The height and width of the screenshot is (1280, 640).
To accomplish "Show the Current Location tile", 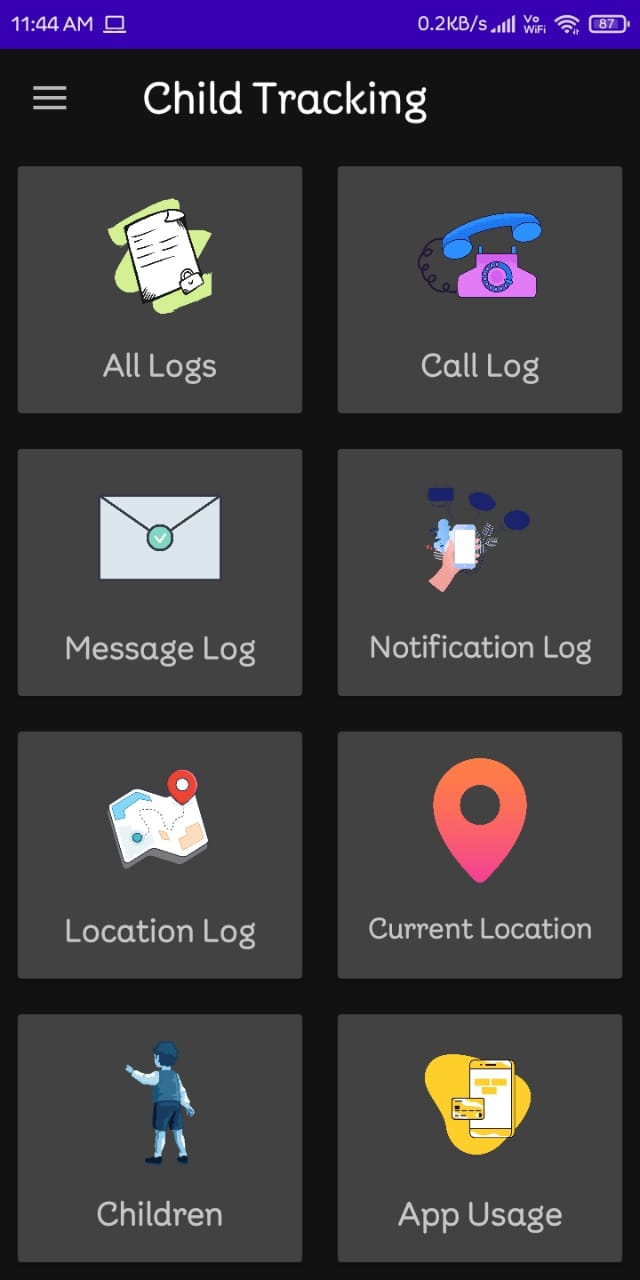I will point(480,855).
